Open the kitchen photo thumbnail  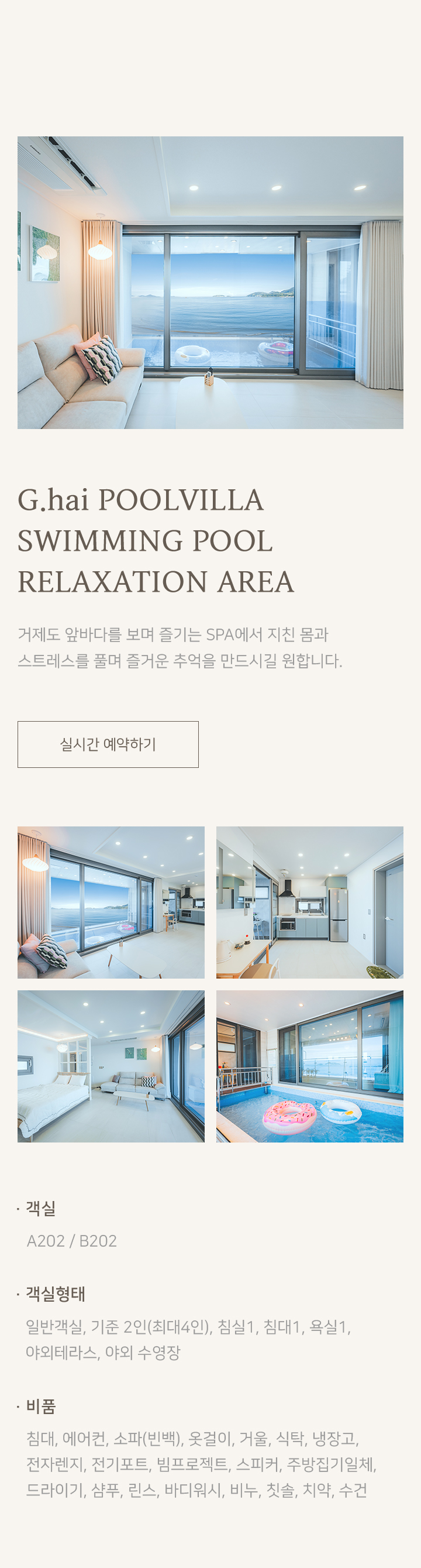[x=309, y=902]
